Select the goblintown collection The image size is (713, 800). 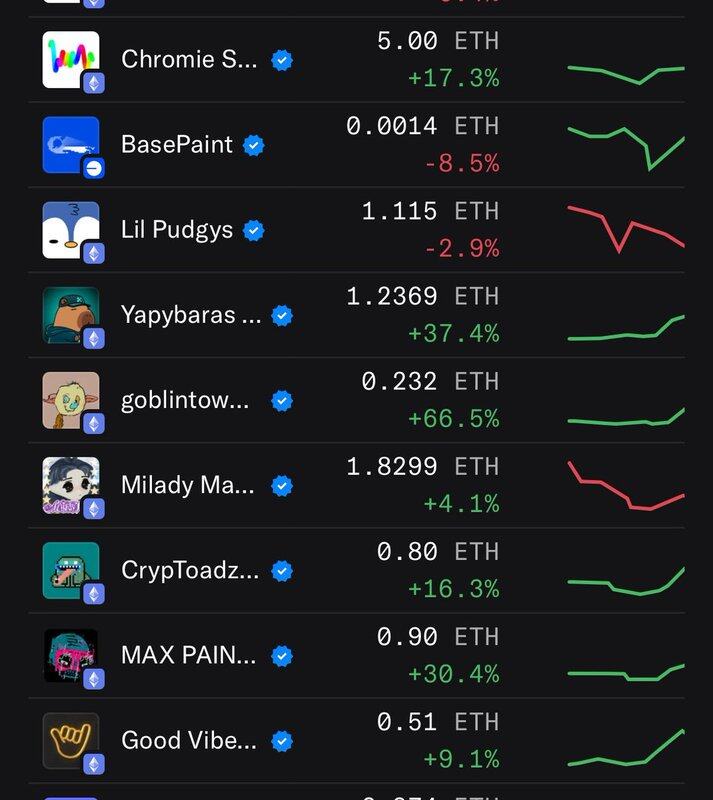185,400
